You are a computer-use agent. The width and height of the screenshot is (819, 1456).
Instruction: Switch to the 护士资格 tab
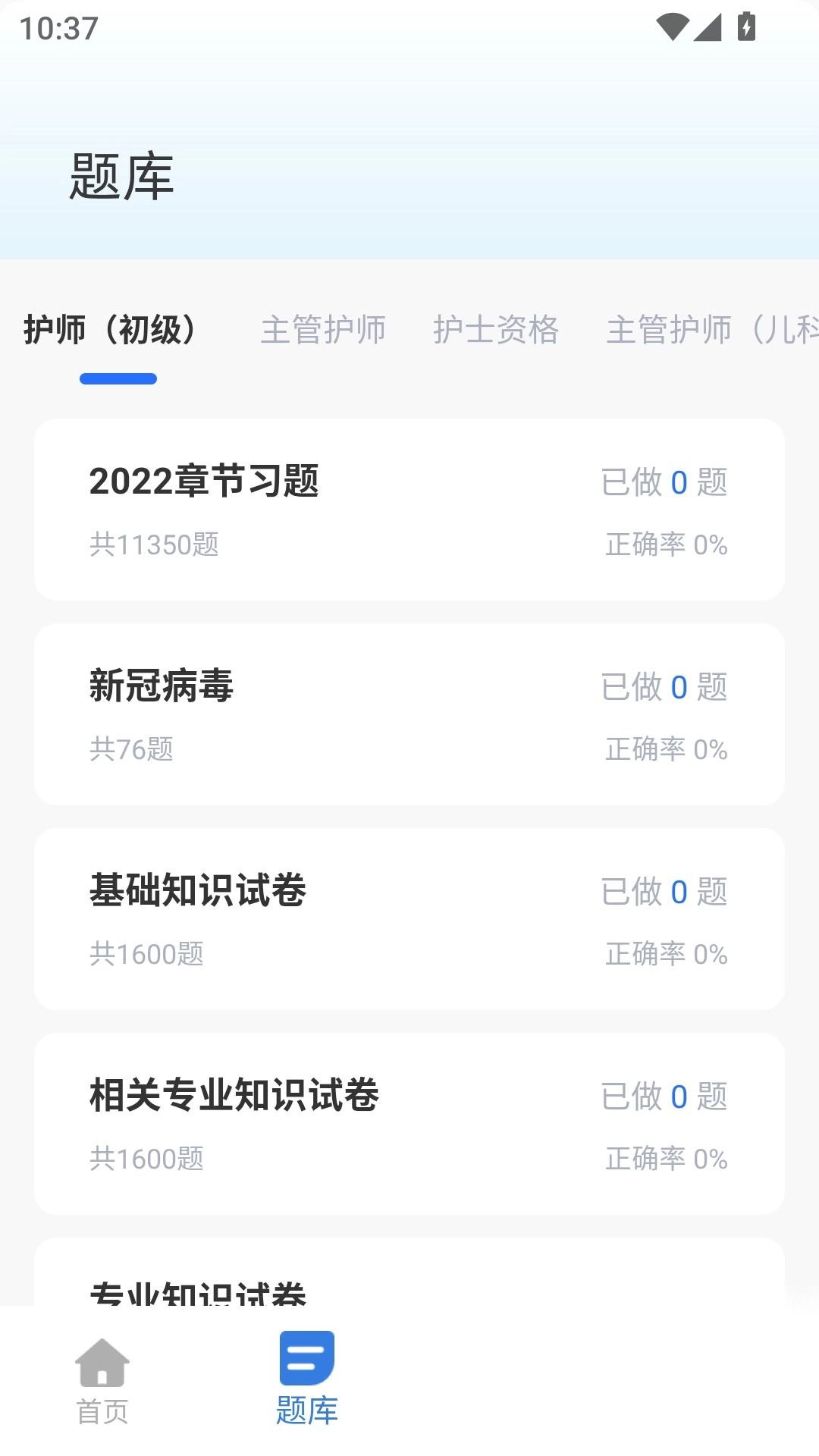[x=496, y=330]
